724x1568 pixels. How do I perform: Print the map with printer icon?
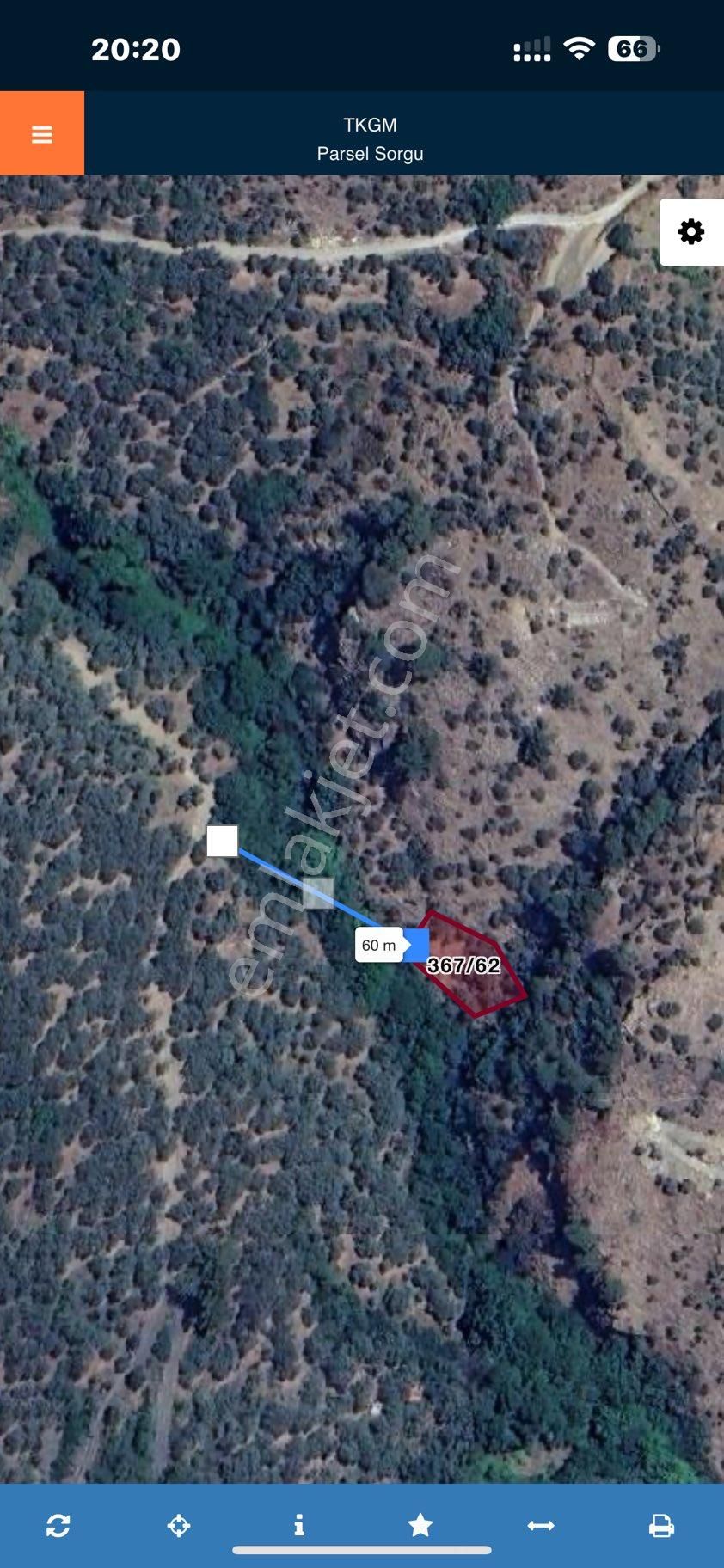[x=661, y=1526]
